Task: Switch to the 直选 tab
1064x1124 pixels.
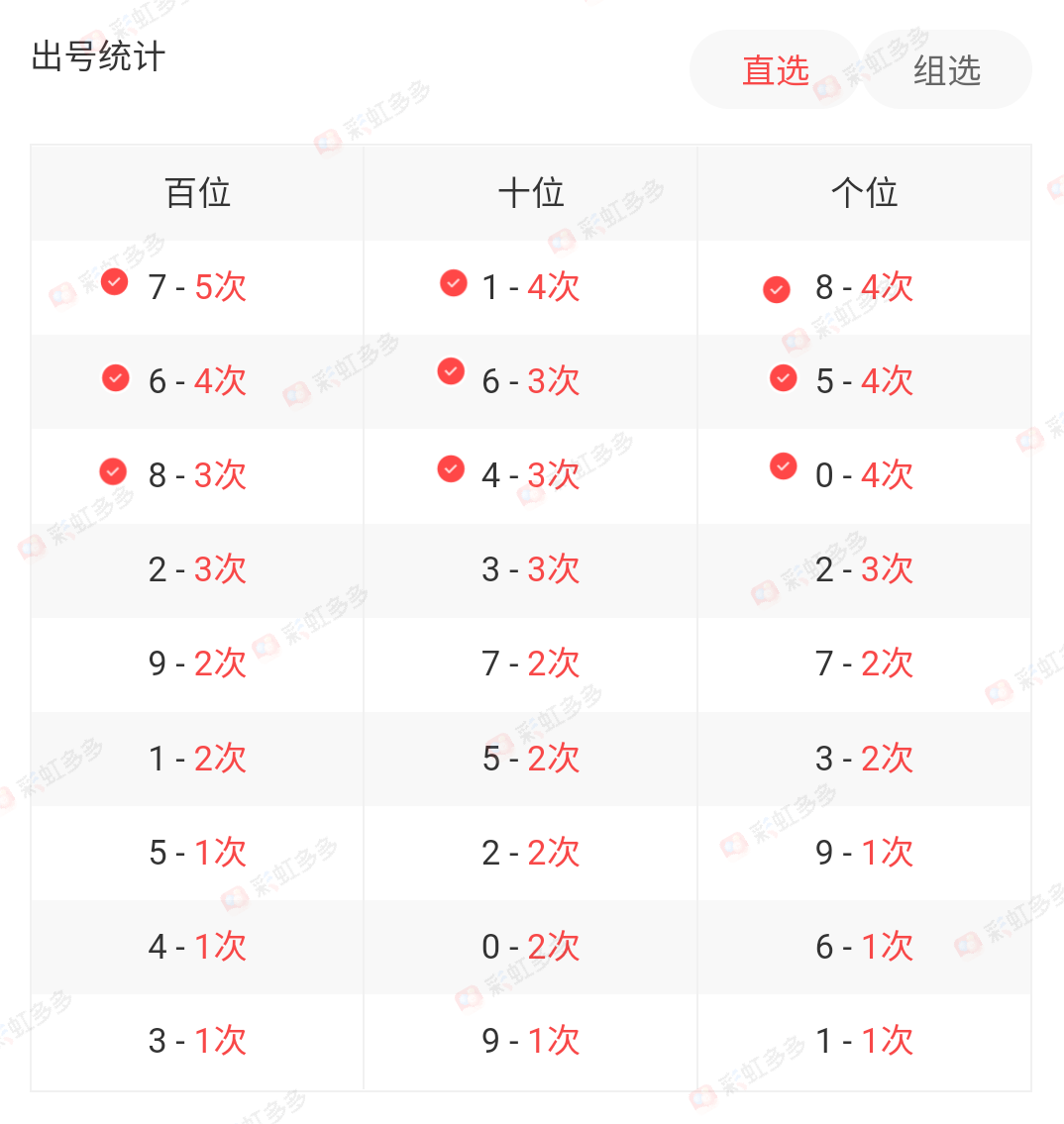Action: pyautogui.click(x=775, y=70)
